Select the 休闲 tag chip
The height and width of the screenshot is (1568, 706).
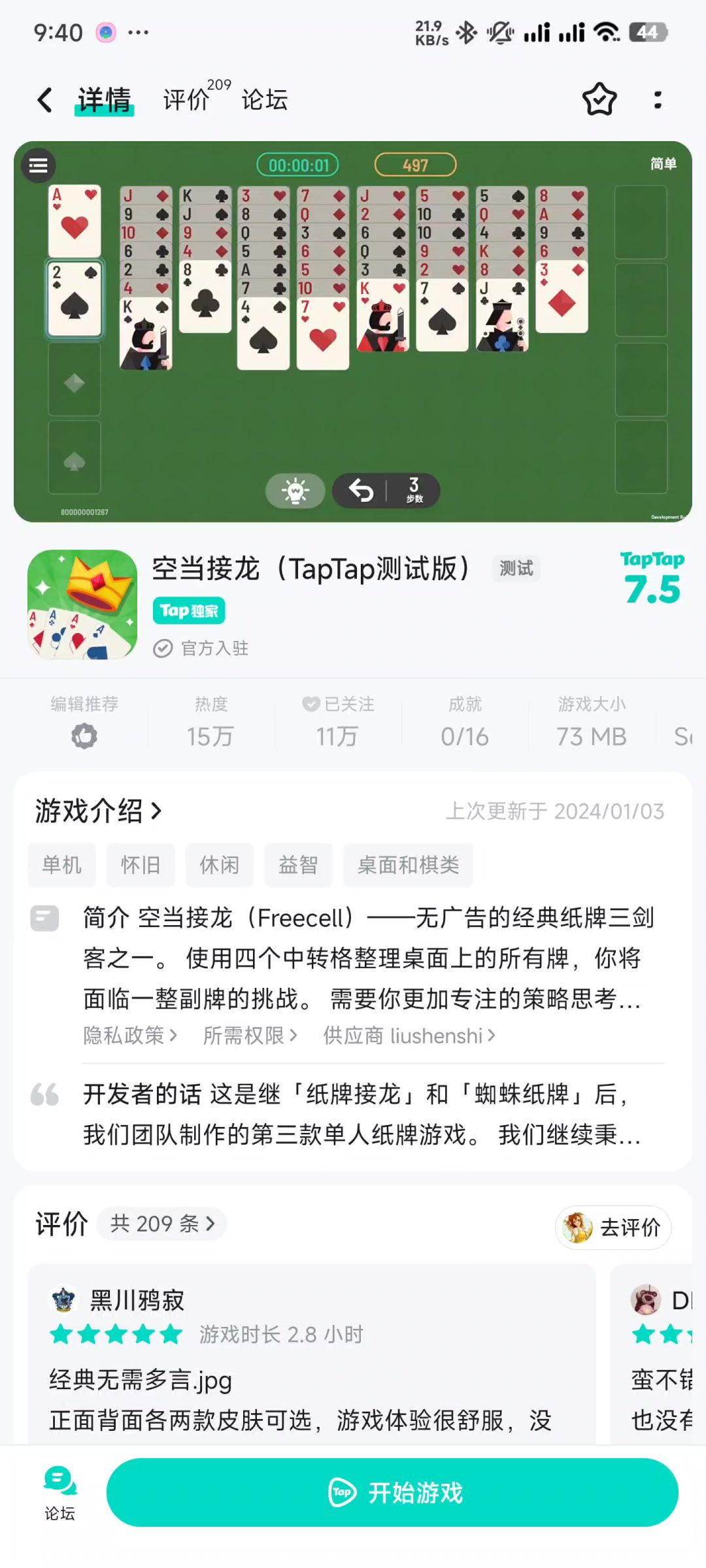[220, 865]
